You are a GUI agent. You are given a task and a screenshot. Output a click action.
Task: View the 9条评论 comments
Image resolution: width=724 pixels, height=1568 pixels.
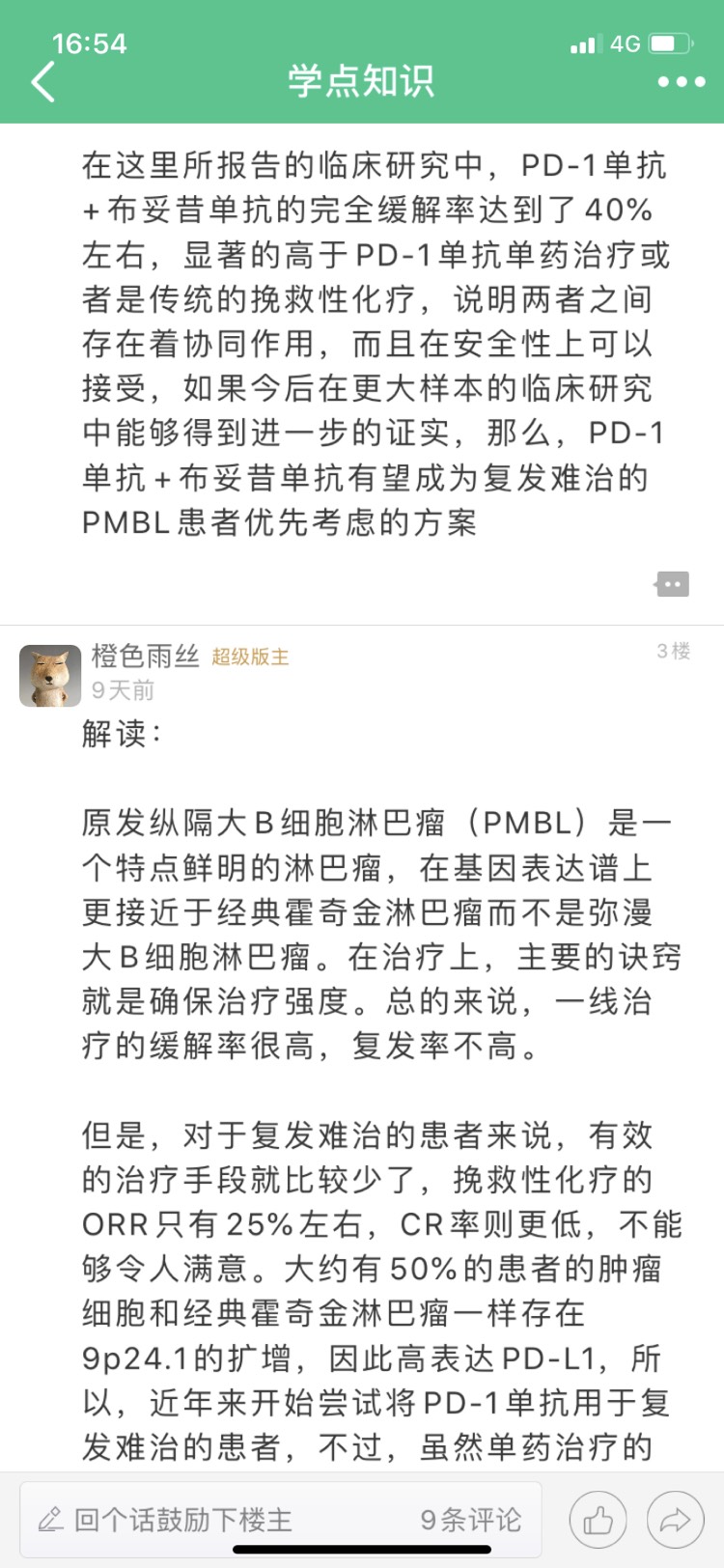(x=471, y=1520)
